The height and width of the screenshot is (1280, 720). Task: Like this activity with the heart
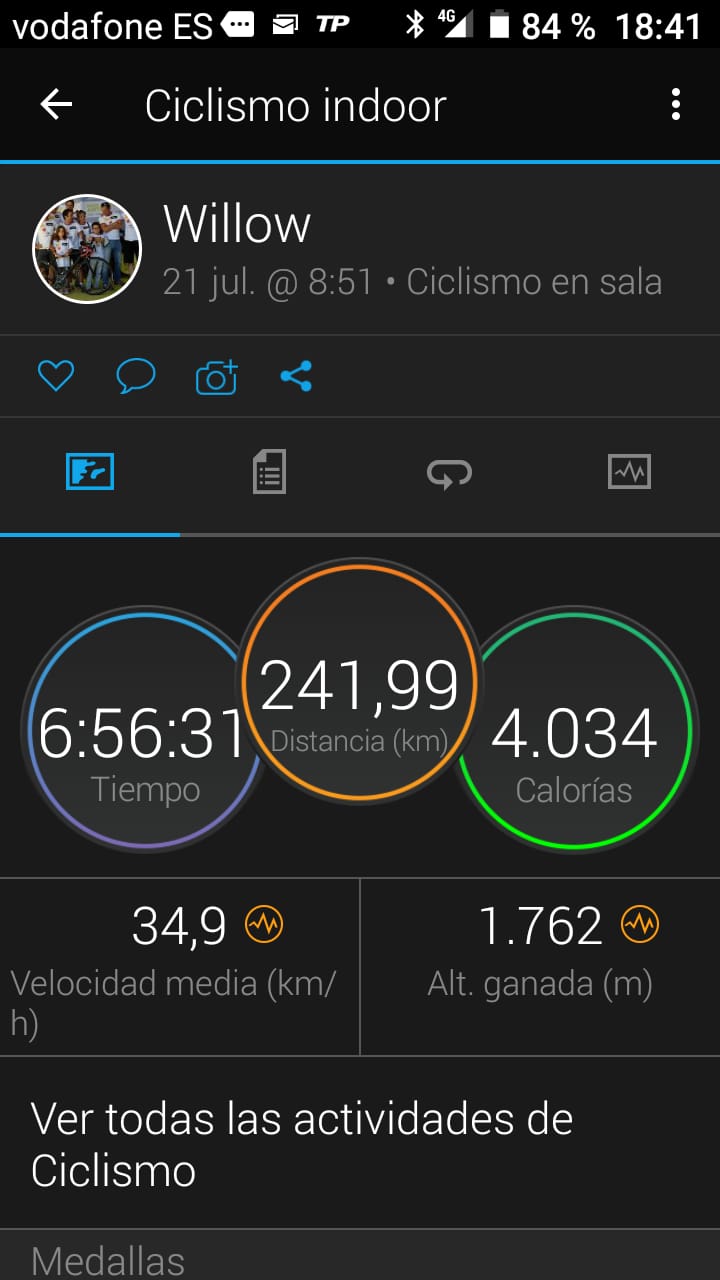coord(56,376)
